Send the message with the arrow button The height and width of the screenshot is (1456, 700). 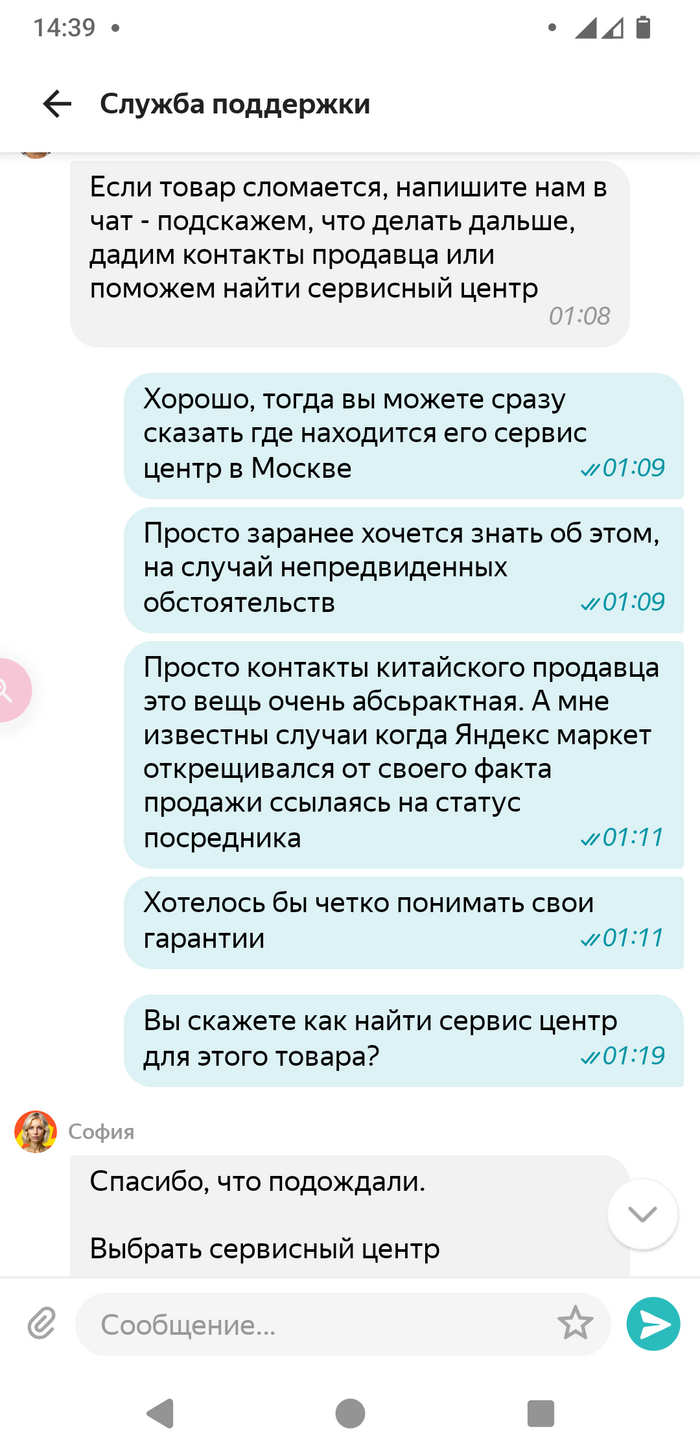click(x=653, y=1324)
